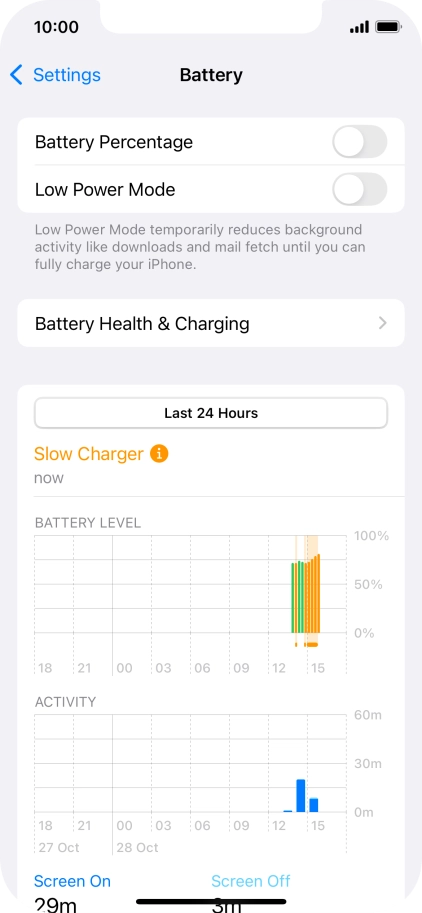Turn on Low Power Mode
Viewport: 422px width, 913px height.
click(360, 189)
